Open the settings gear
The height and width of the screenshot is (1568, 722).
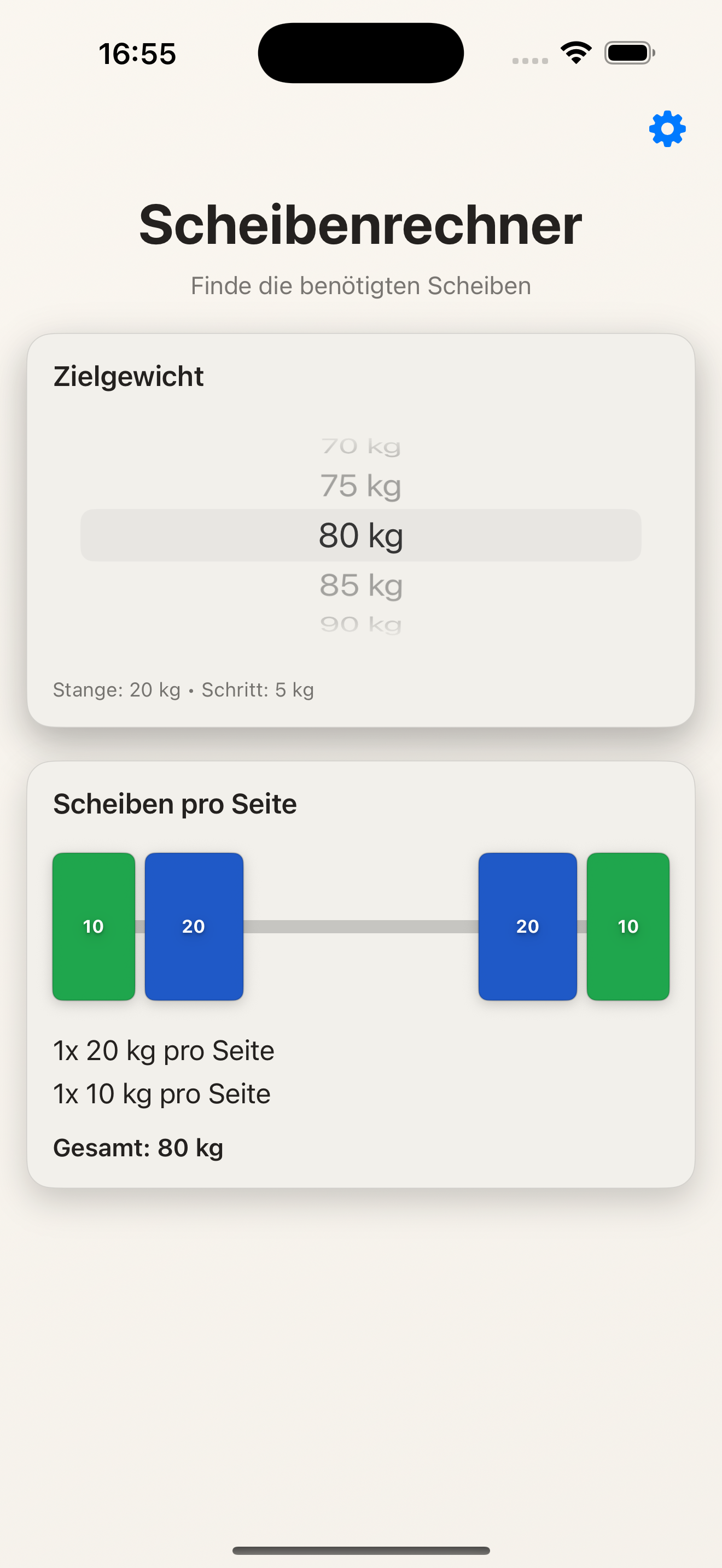coord(667,129)
